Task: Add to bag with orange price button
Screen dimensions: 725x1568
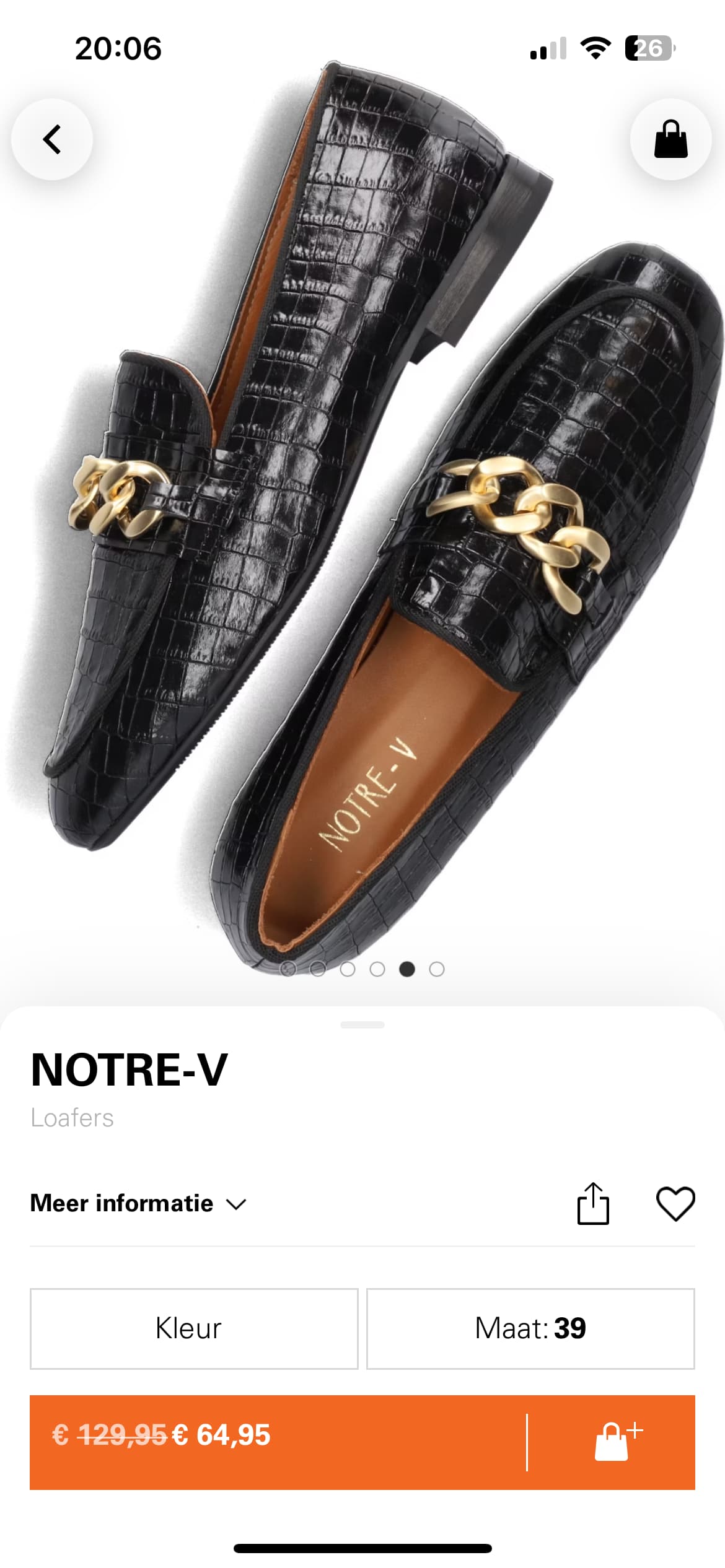Action: [362, 1442]
